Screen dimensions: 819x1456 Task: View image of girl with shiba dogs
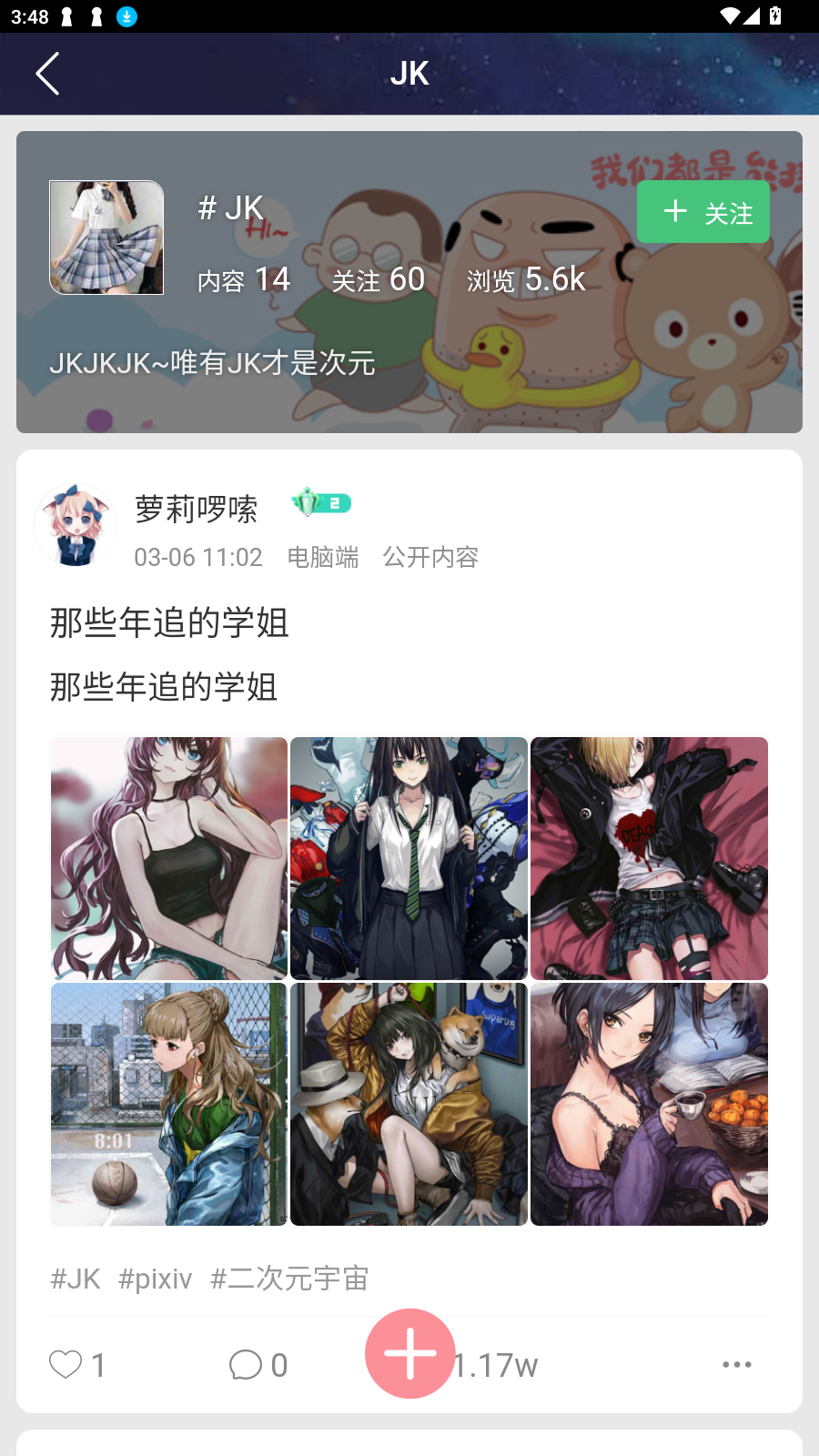[409, 1104]
